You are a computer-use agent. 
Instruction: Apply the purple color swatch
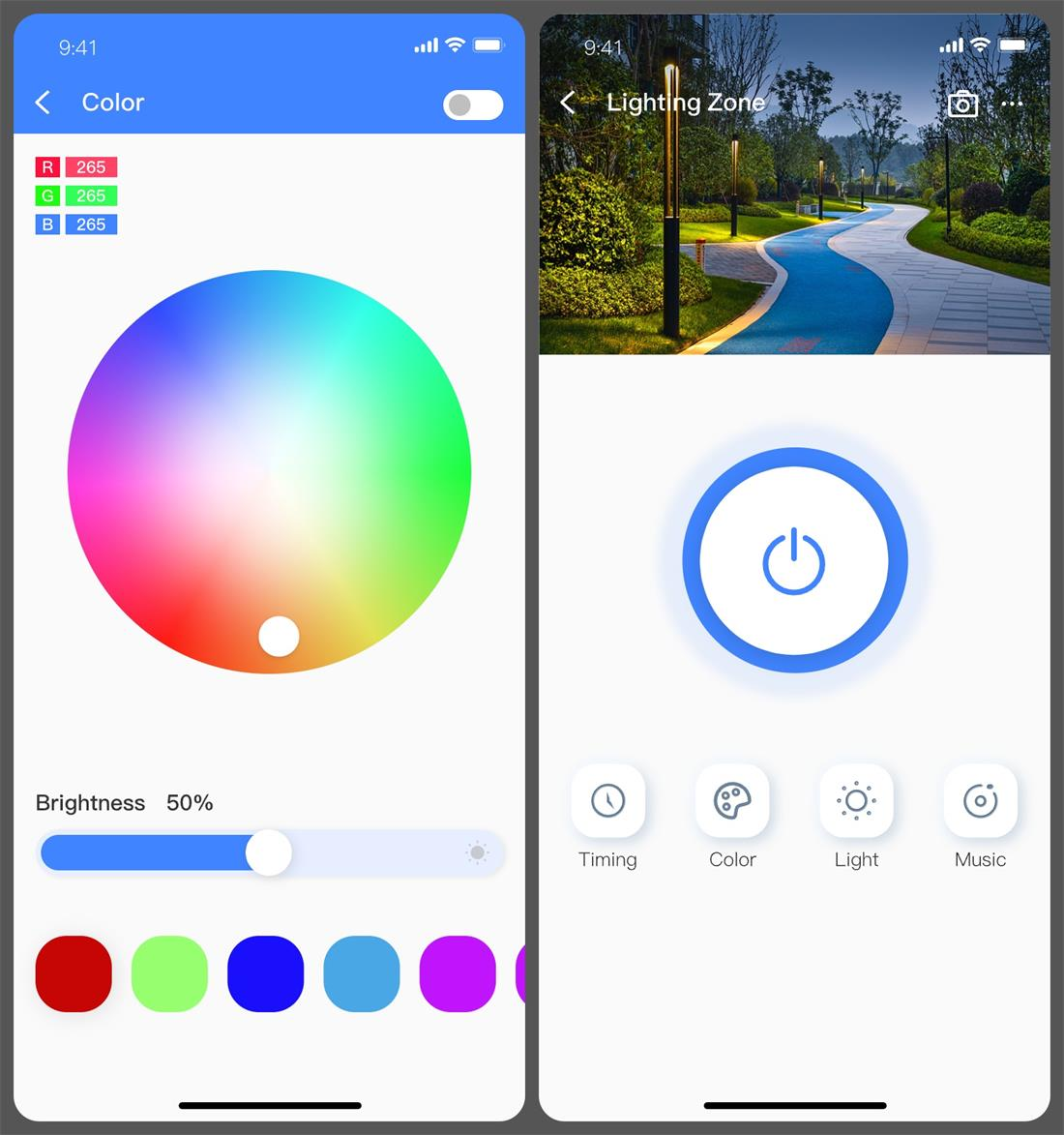tap(458, 973)
